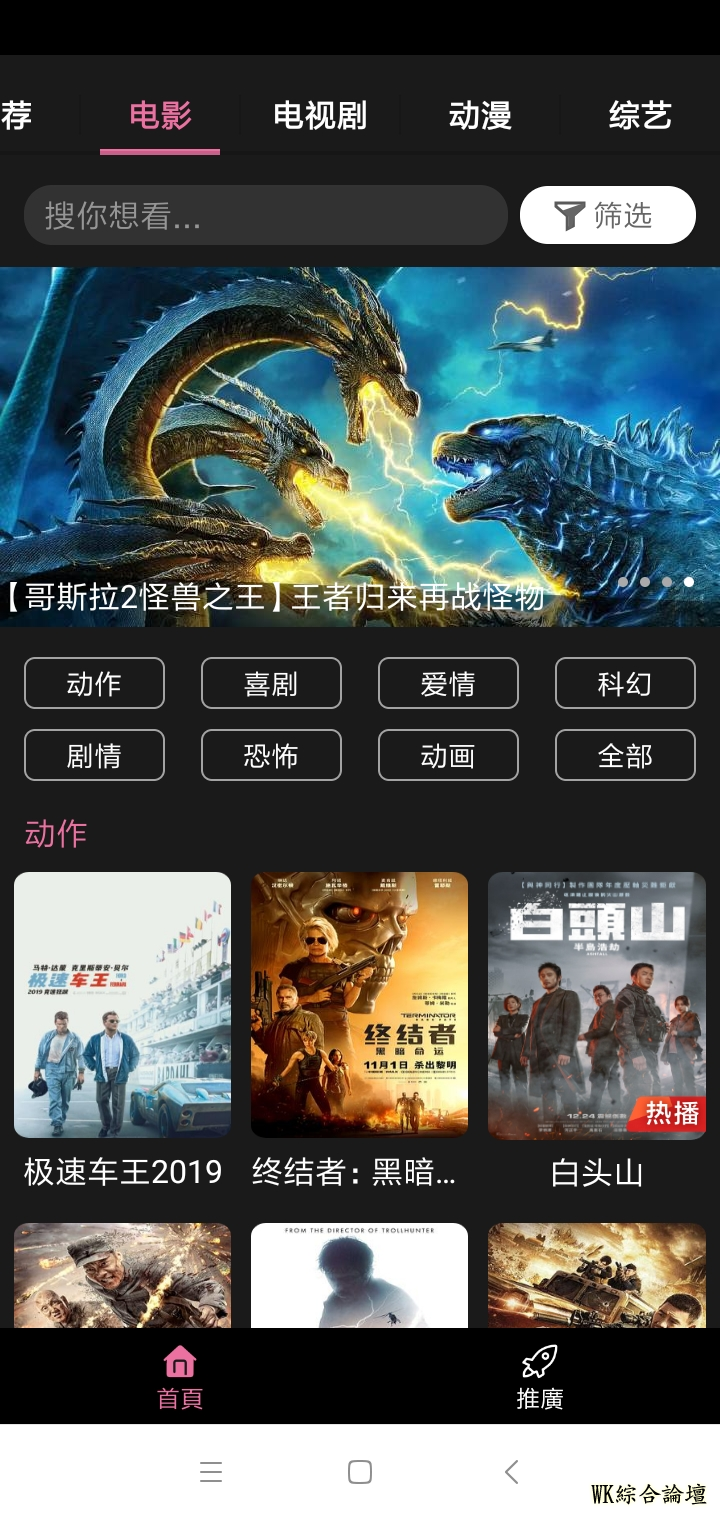720x1520 pixels.
Task: Show 全部 genres
Action: tap(625, 755)
